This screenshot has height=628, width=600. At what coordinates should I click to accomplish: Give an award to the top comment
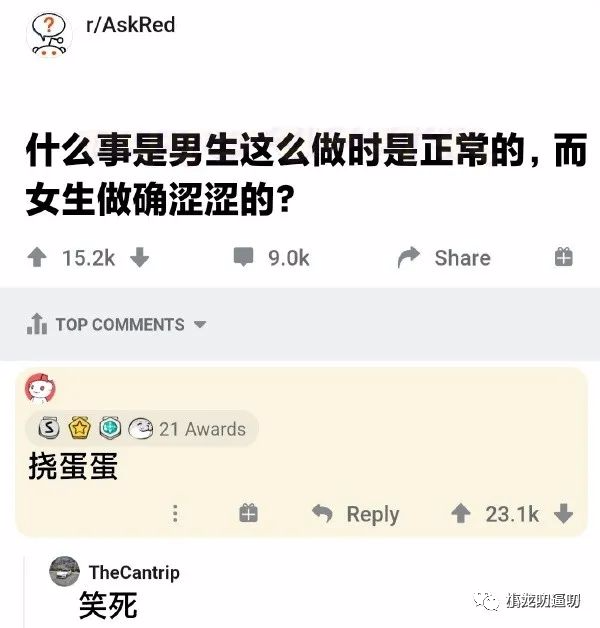point(249,514)
